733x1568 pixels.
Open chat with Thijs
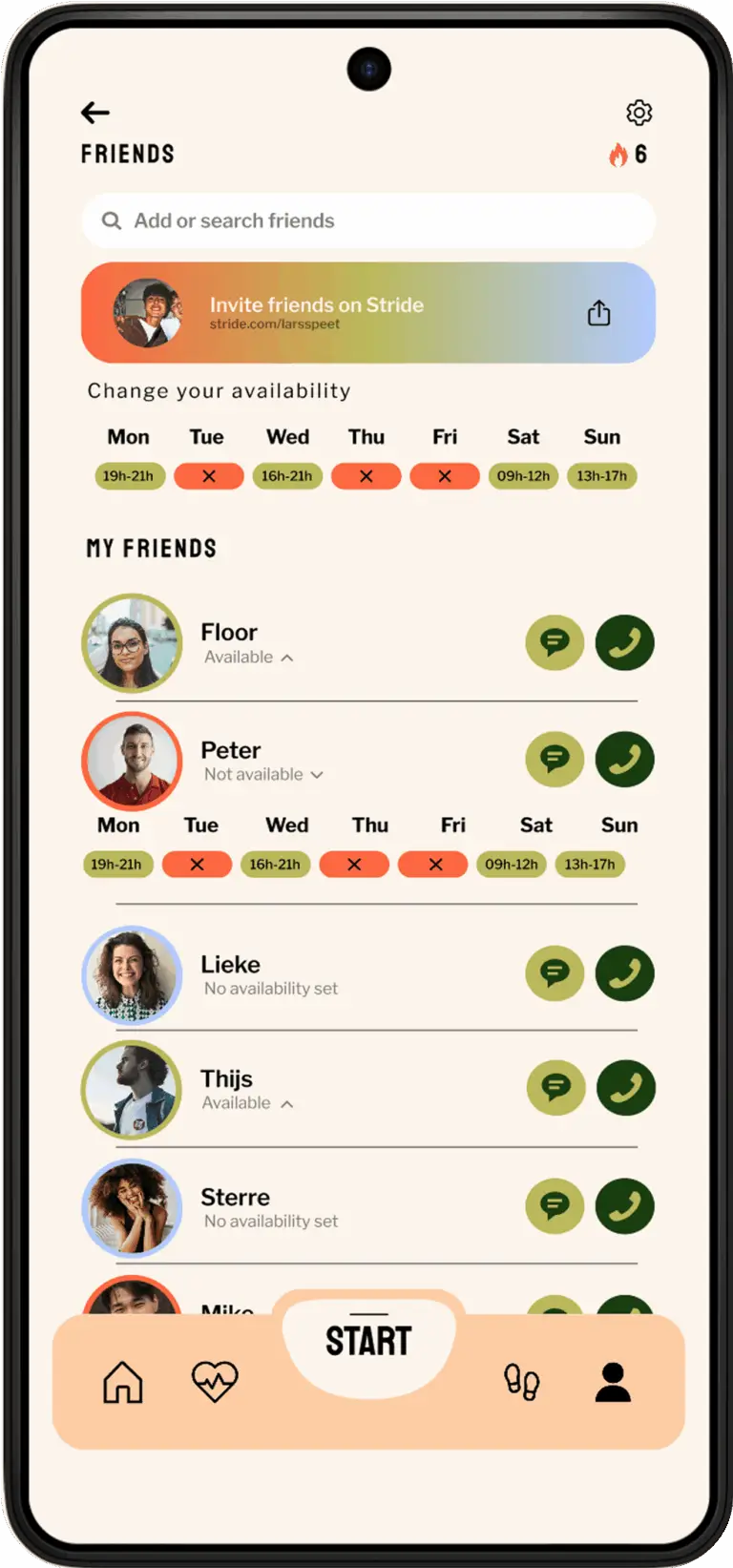[x=555, y=1087]
